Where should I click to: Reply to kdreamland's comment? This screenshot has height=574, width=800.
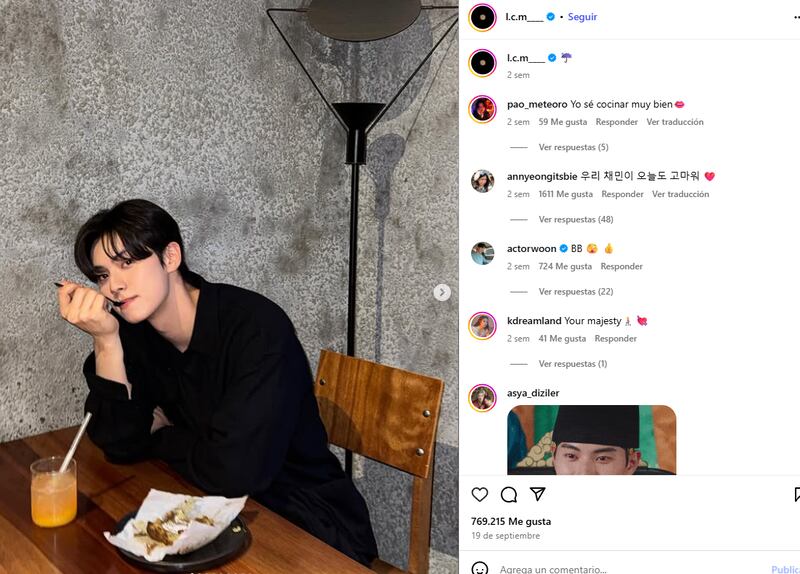[615, 339]
